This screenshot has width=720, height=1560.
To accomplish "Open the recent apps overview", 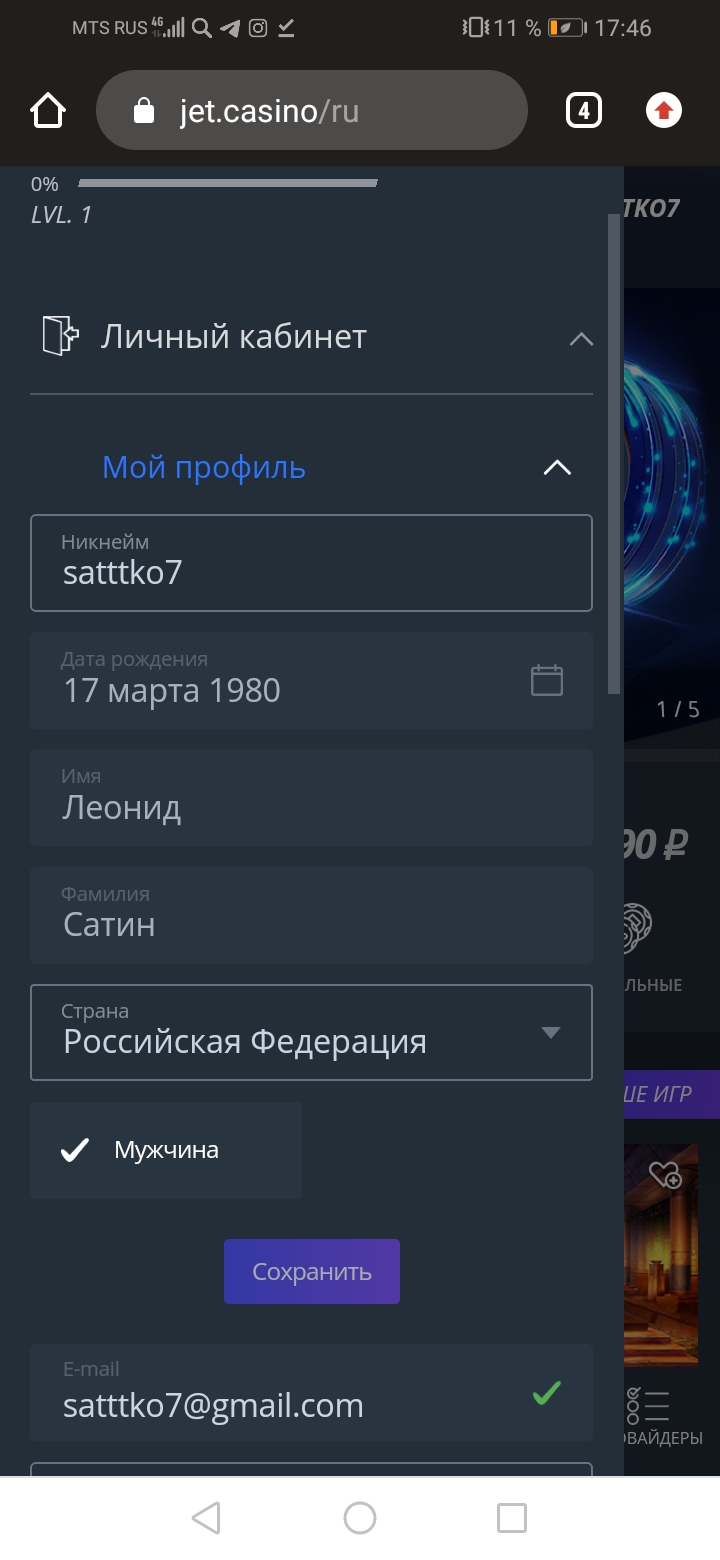I will pos(512,1518).
